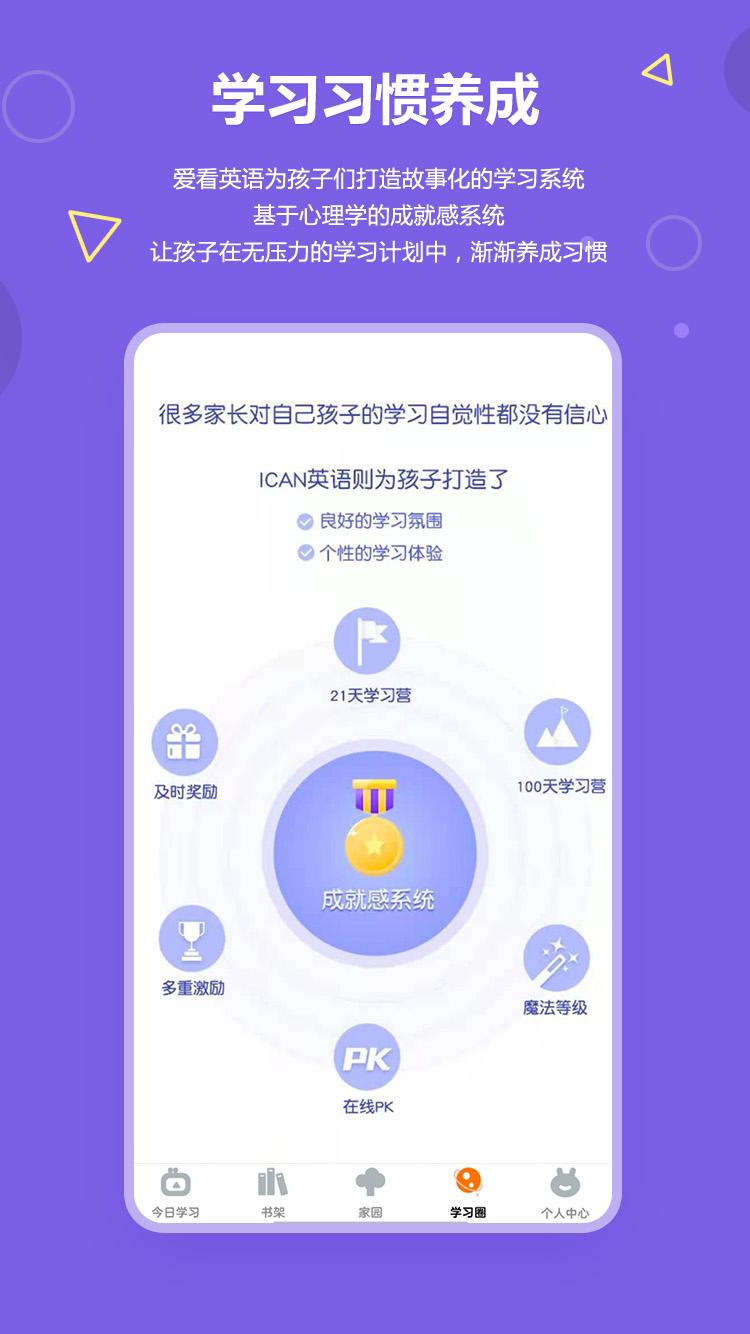Screen dimensions: 750x1334
Task: Select the 21天学习营 flag icon
Action: 368,640
